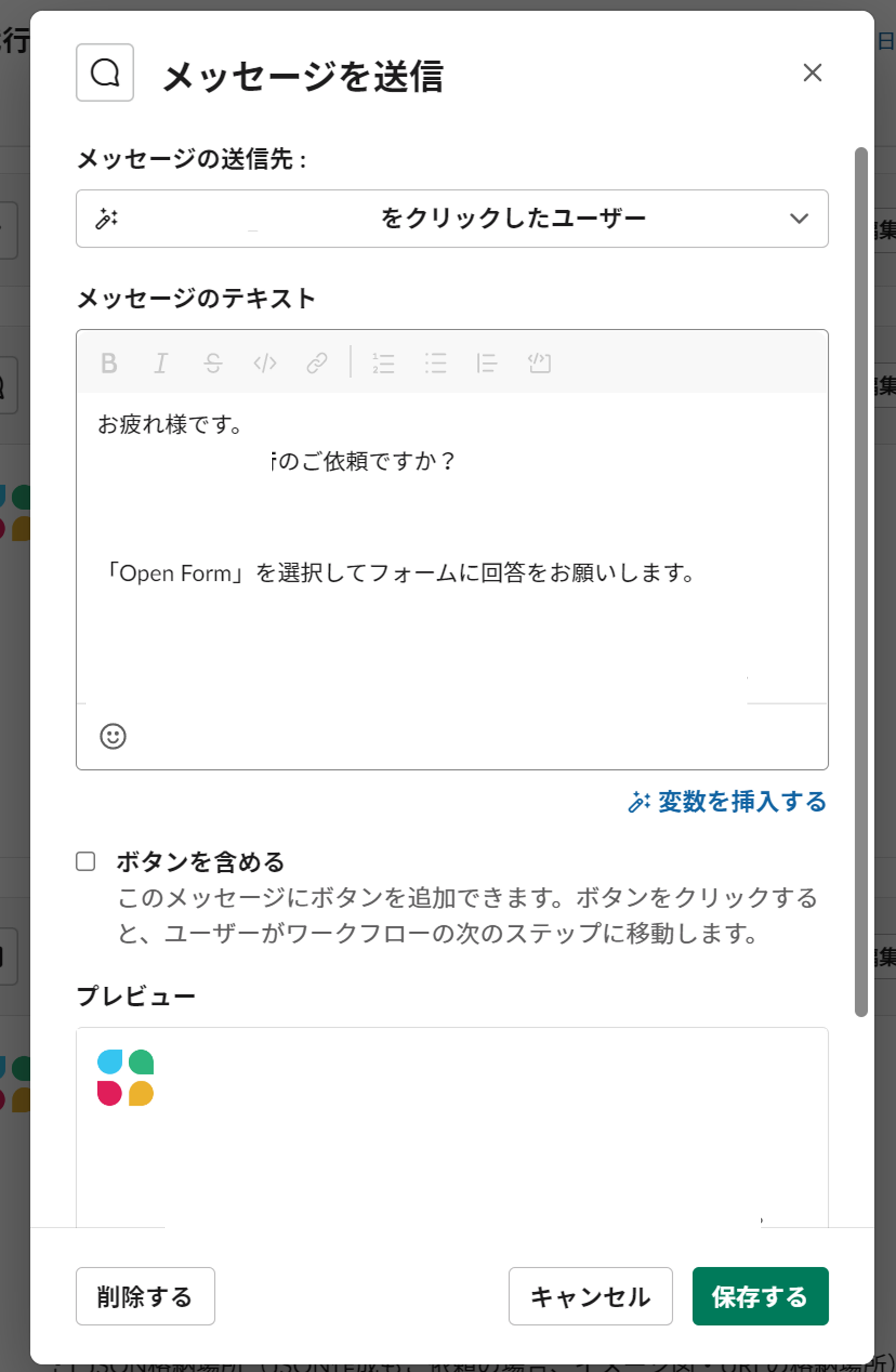Create a bulleted list in the message
This screenshot has width=896, height=1372.
[436, 363]
